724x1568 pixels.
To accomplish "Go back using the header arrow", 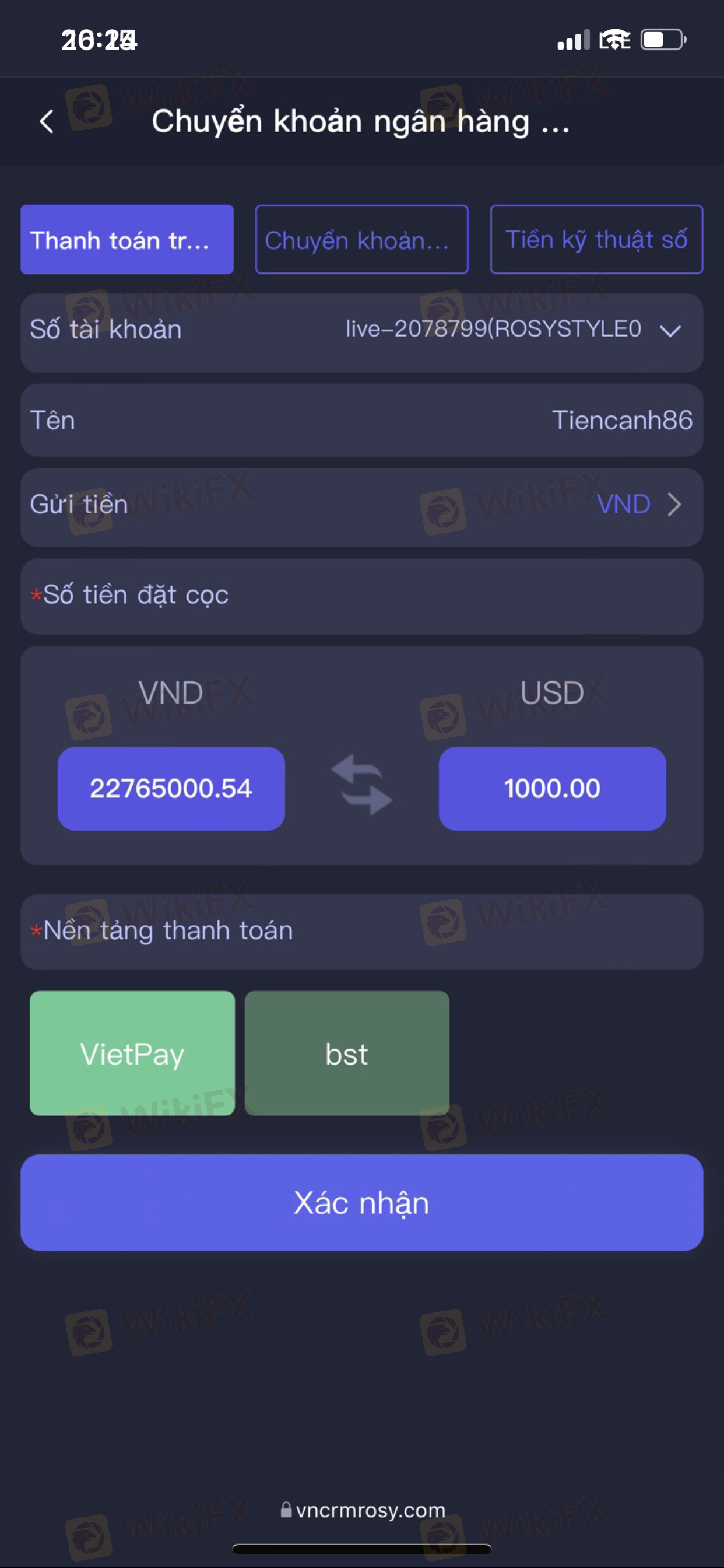I will (47, 121).
